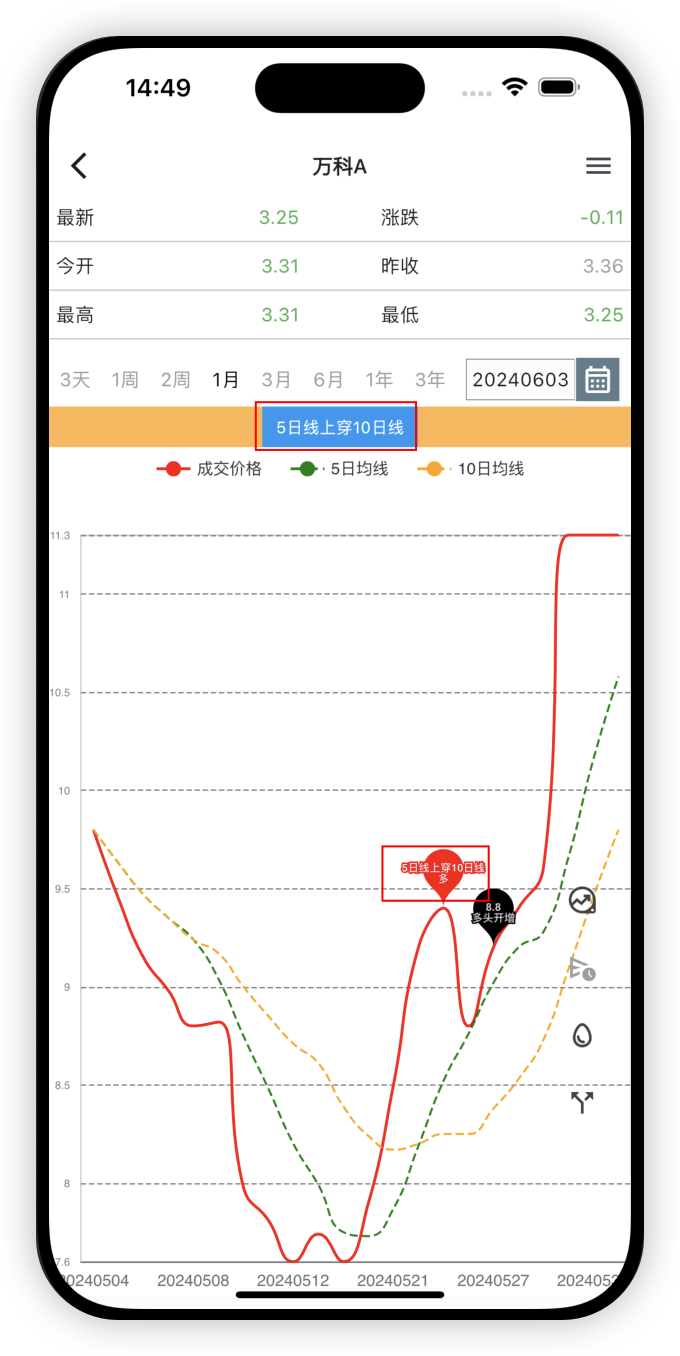Open the hamburger menu

(598, 166)
